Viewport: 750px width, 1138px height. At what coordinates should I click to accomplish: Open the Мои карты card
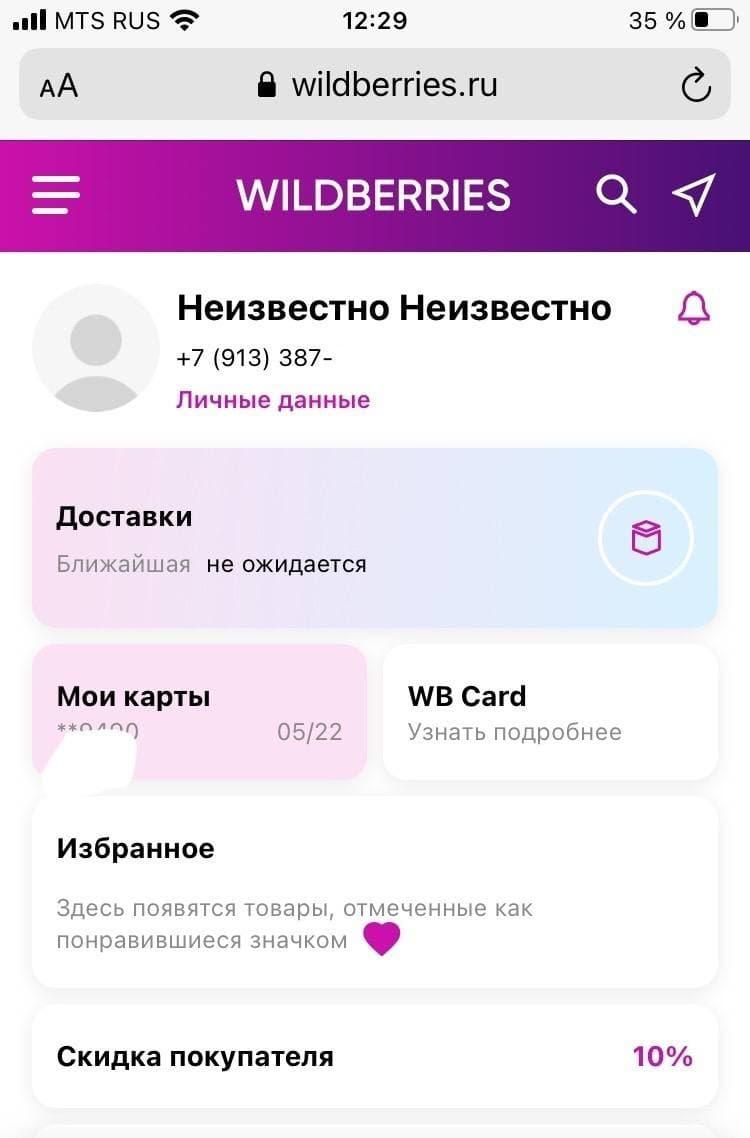point(199,711)
